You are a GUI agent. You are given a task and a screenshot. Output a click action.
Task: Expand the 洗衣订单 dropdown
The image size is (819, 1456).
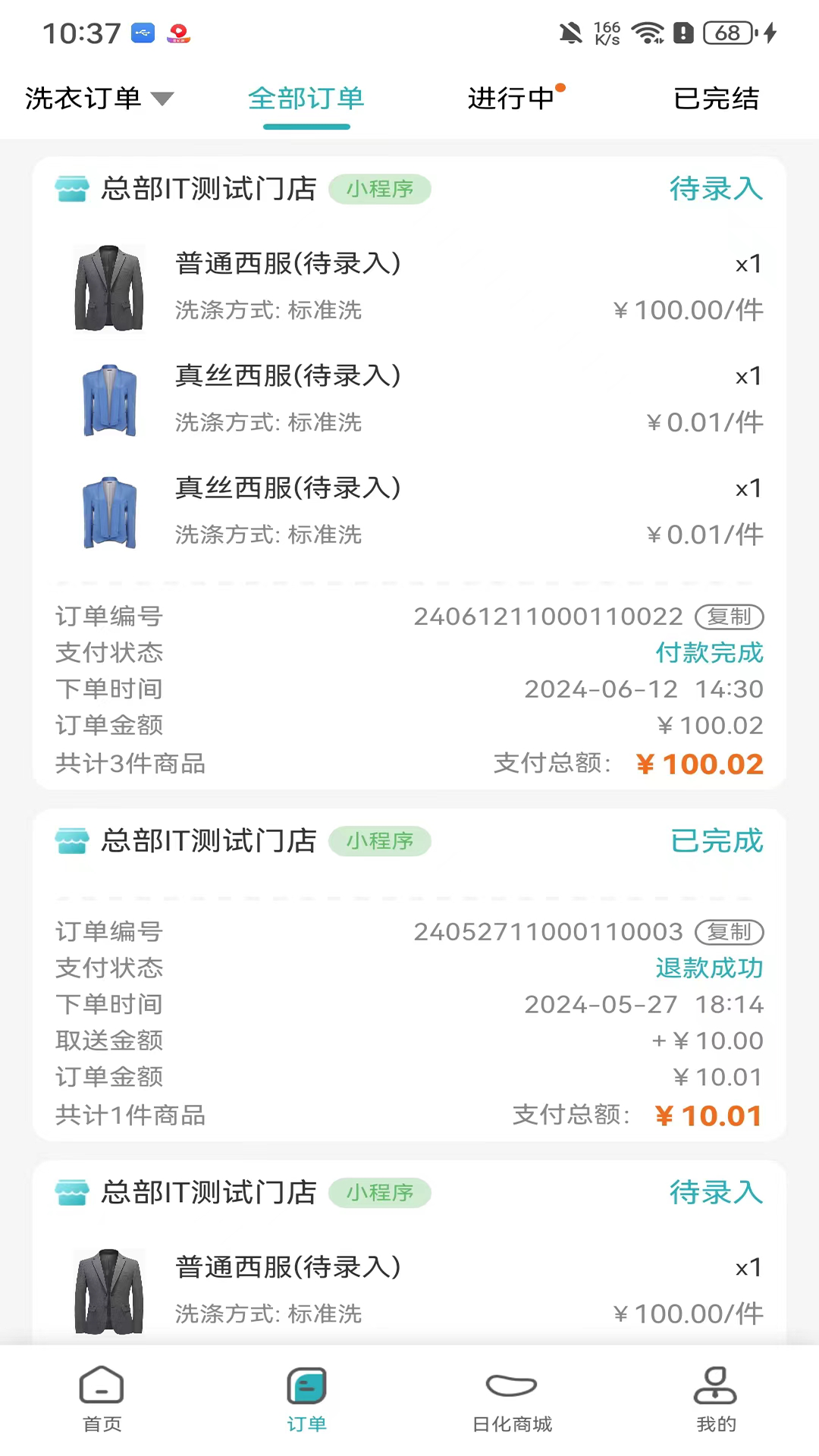99,99
